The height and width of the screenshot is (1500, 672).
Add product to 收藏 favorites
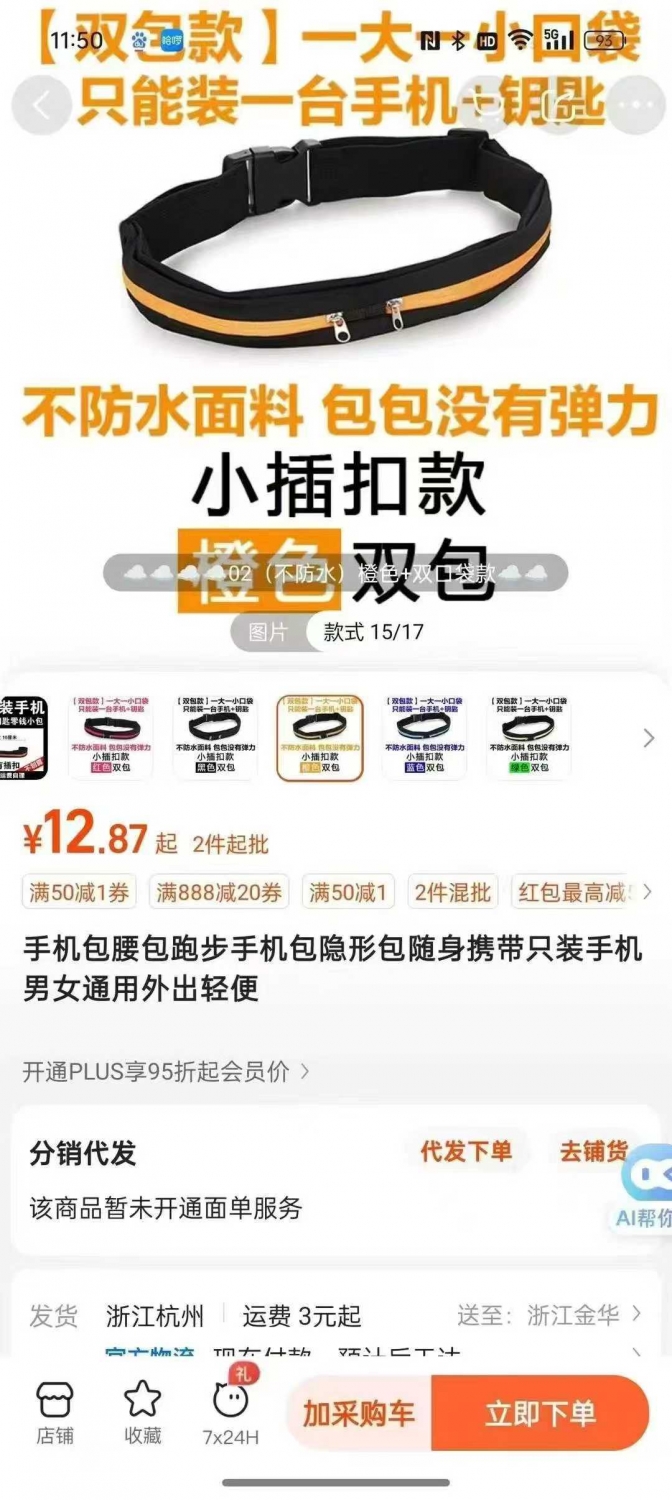[142, 1413]
